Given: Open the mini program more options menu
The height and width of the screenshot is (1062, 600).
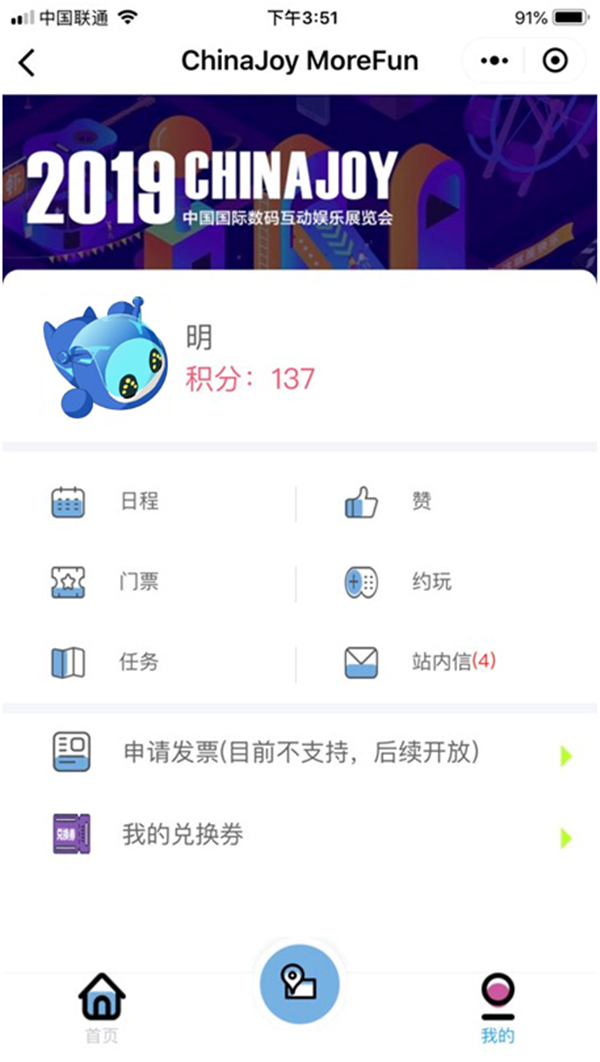Looking at the screenshot, I should tap(495, 61).
